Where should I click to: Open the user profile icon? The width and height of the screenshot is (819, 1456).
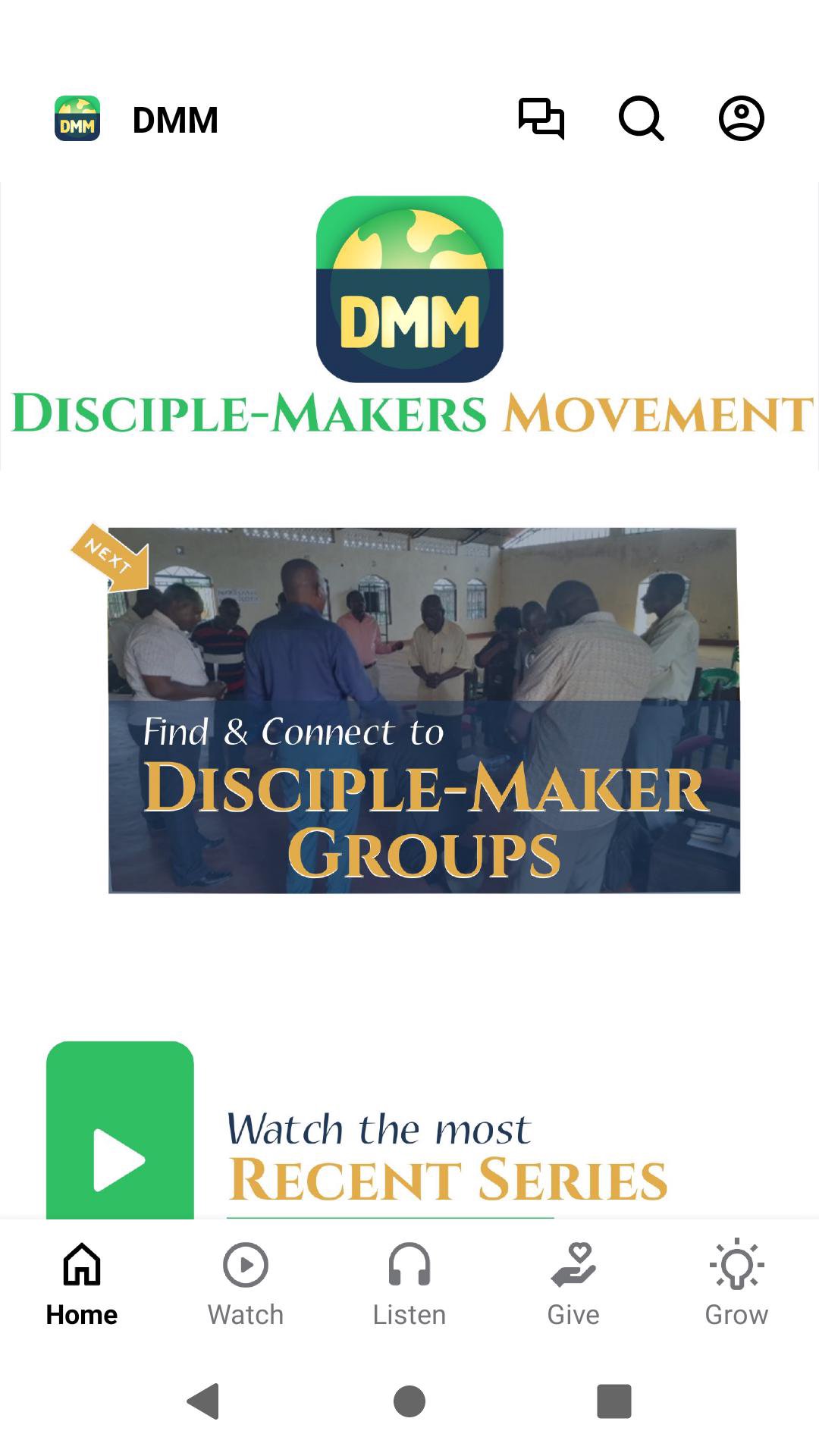coord(741,119)
